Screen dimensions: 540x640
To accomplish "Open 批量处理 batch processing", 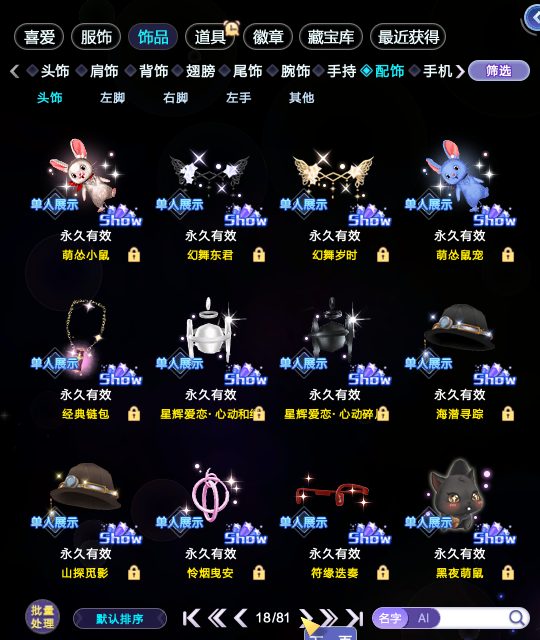I will [x=42, y=617].
